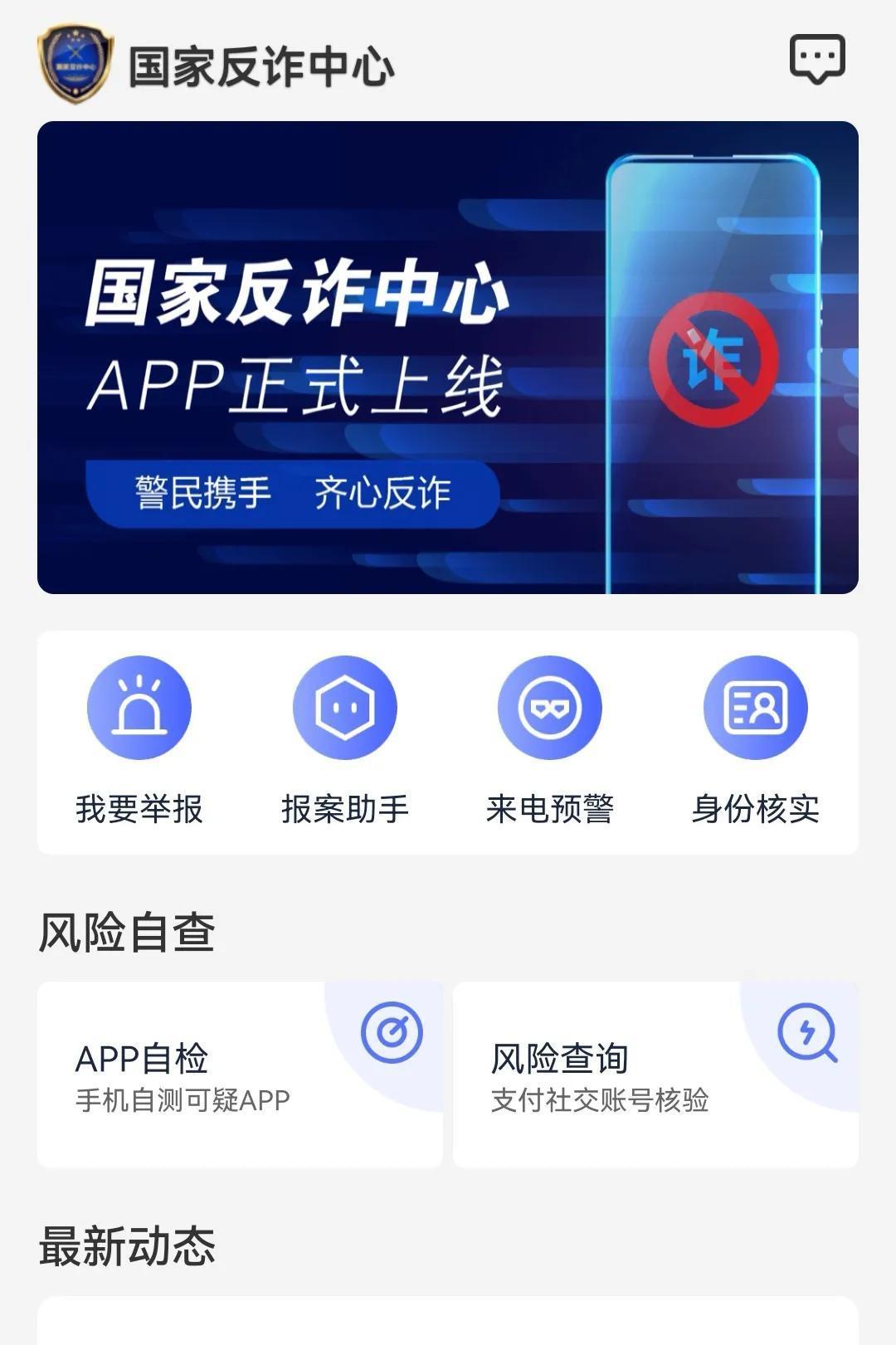This screenshot has width=896, height=1345.
Task: Open the 风险查询 card
Action: click(x=655, y=1075)
